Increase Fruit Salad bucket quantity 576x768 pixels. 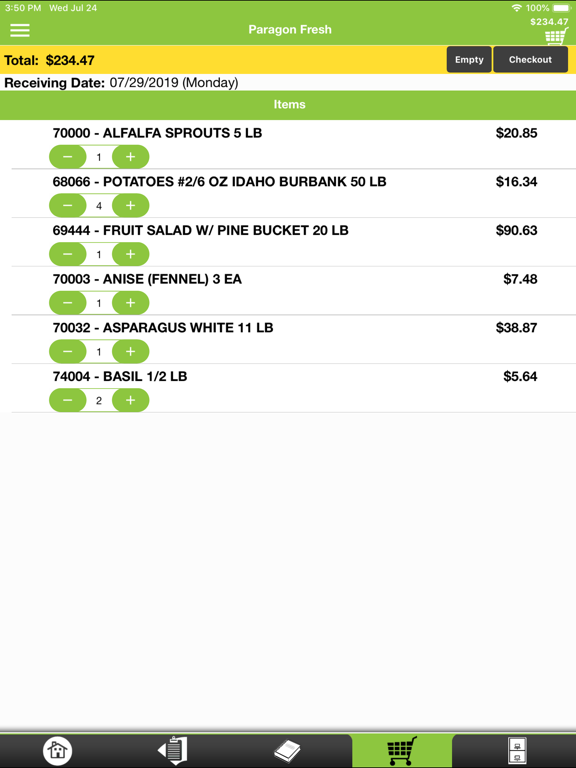coord(131,254)
